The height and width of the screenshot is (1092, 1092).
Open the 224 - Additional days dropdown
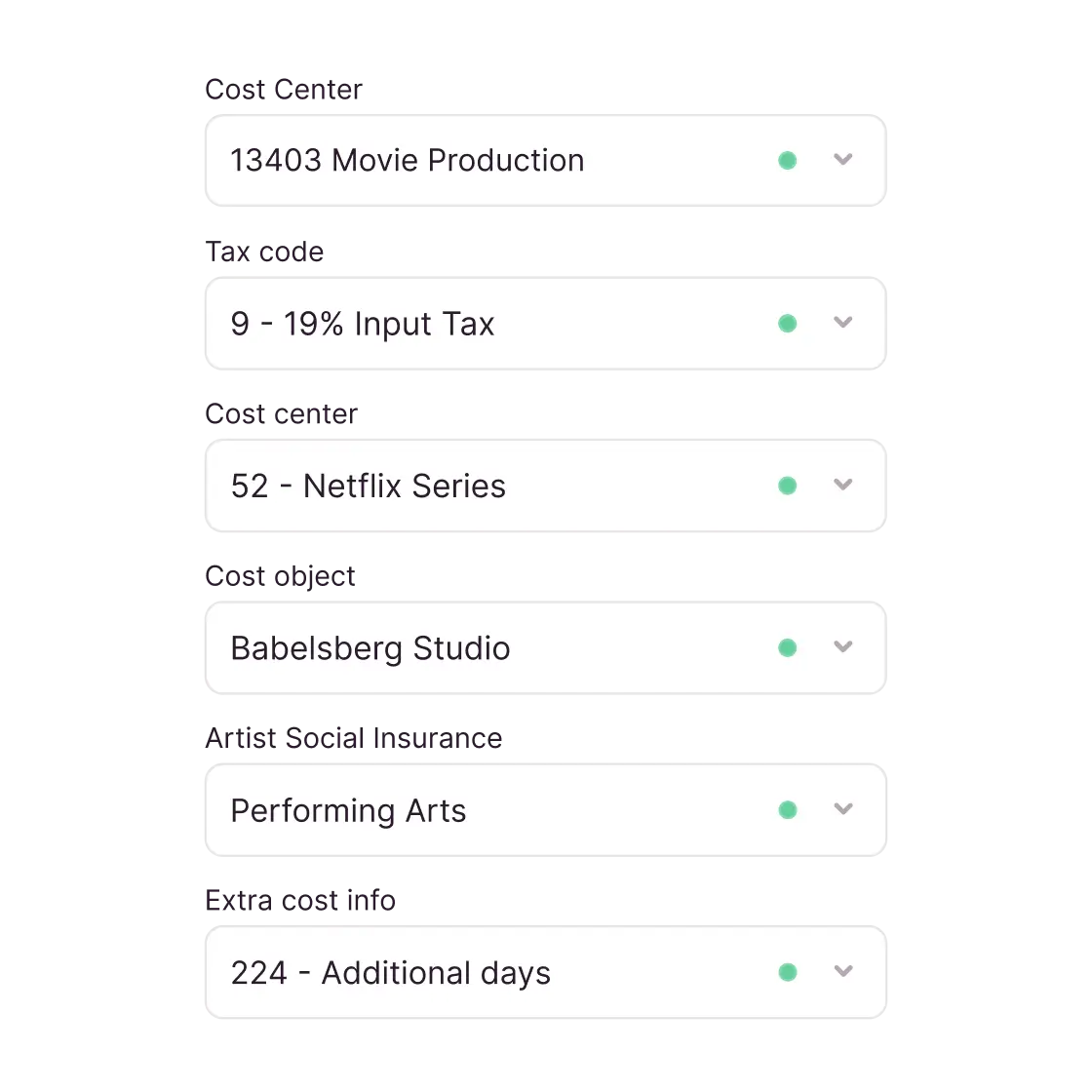click(x=842, y=972)
